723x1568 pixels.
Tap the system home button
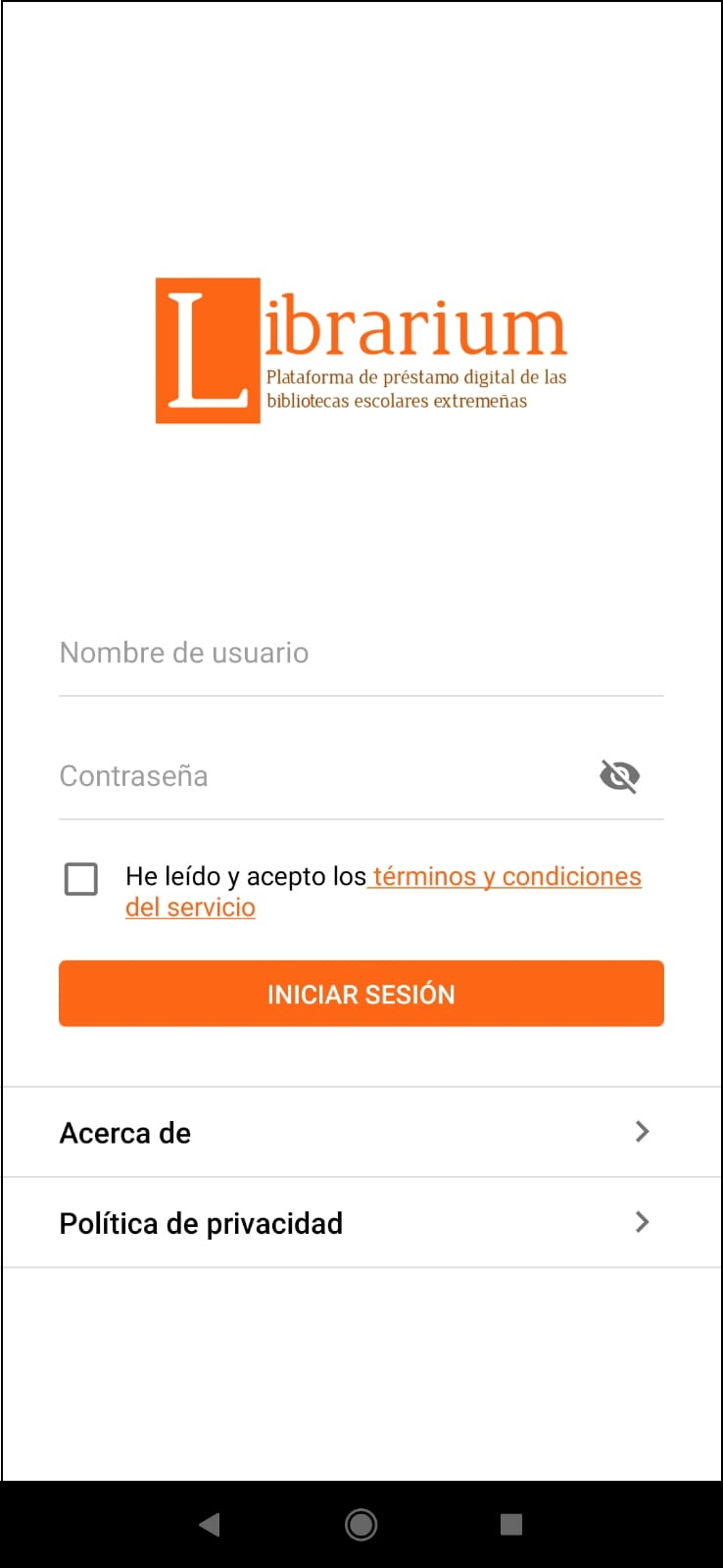(x=361, y=1524)
